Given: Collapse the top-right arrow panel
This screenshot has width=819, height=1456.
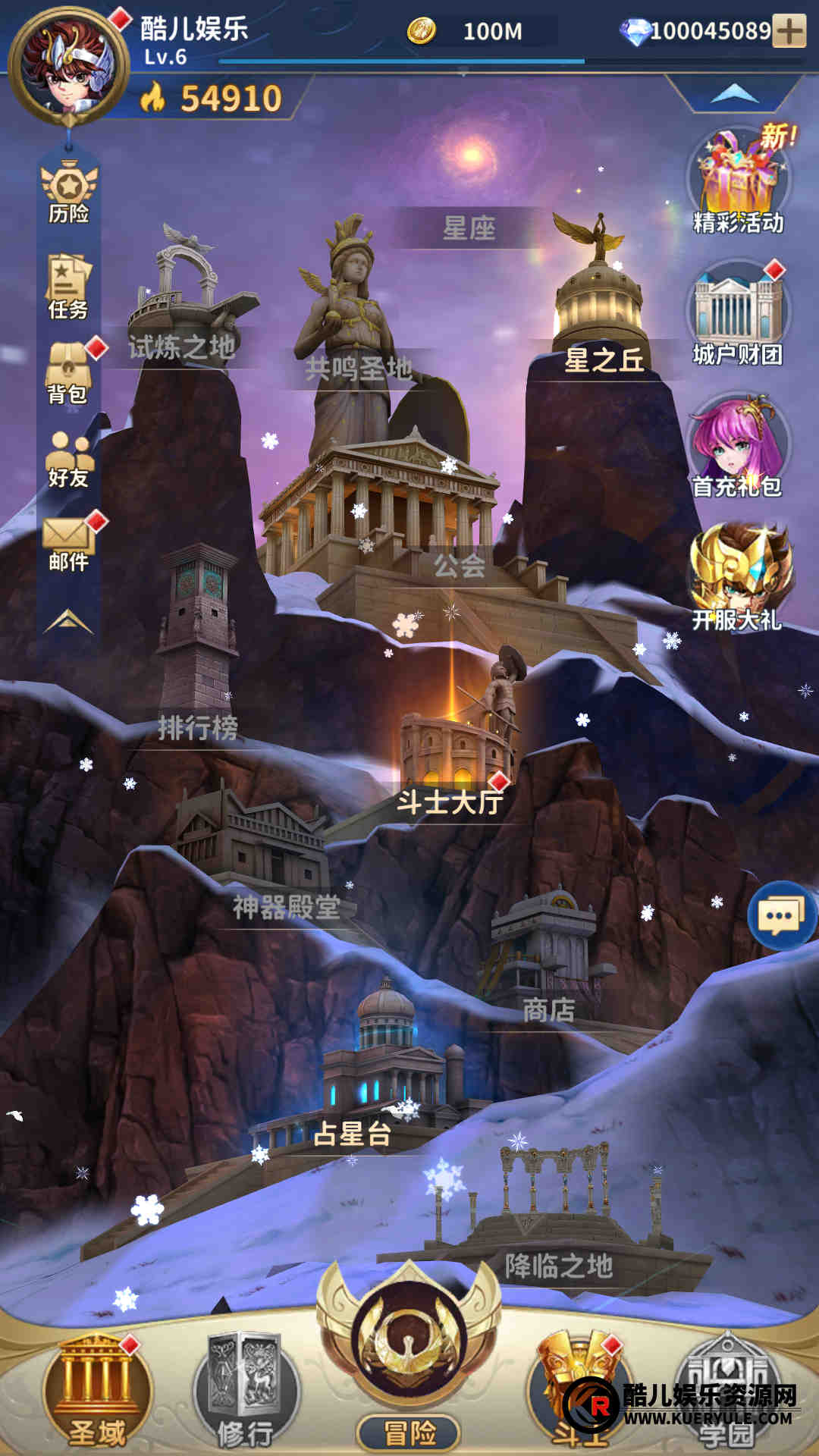Looking at the screenshot, I should (x=734, y=94).
